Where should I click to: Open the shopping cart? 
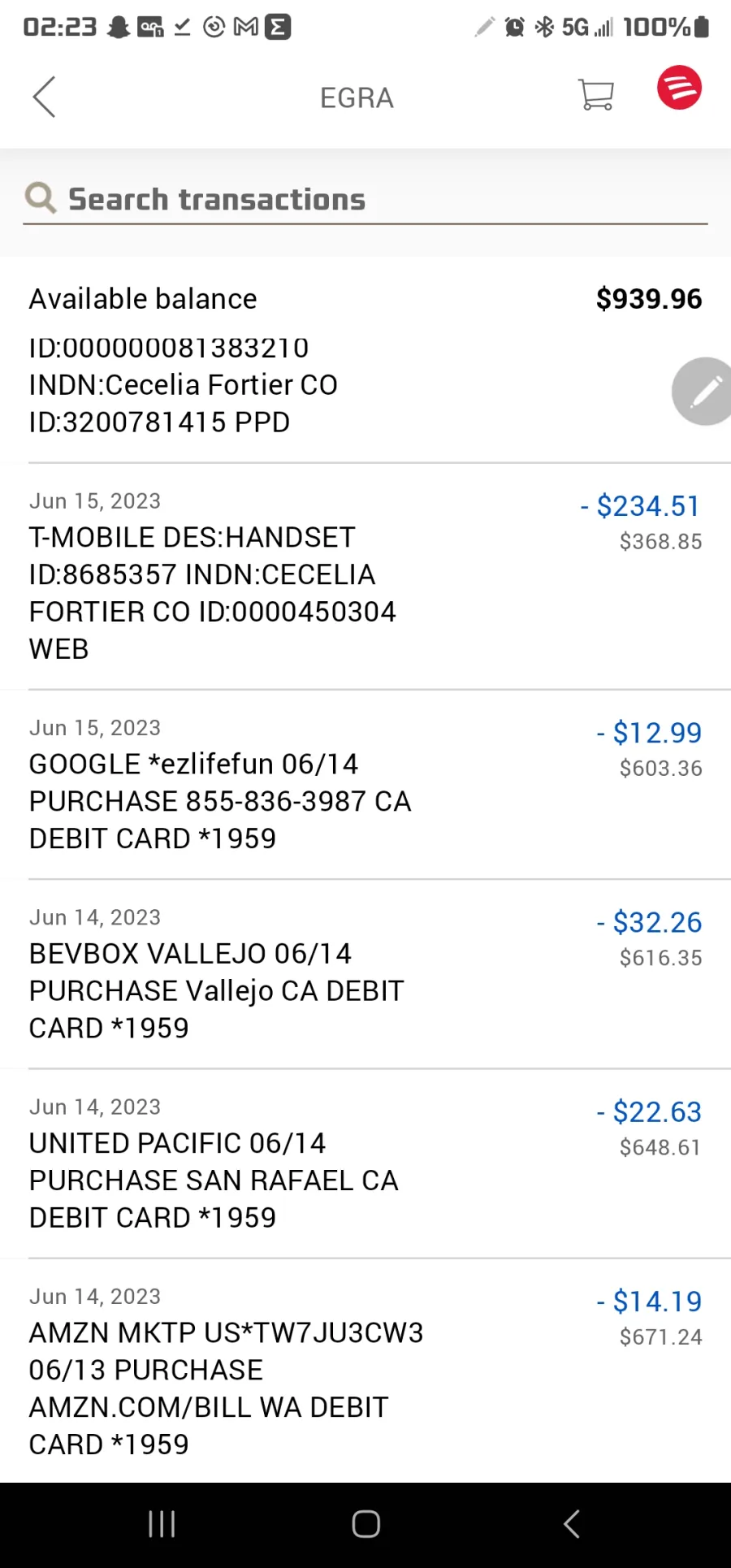click(595, 94)
